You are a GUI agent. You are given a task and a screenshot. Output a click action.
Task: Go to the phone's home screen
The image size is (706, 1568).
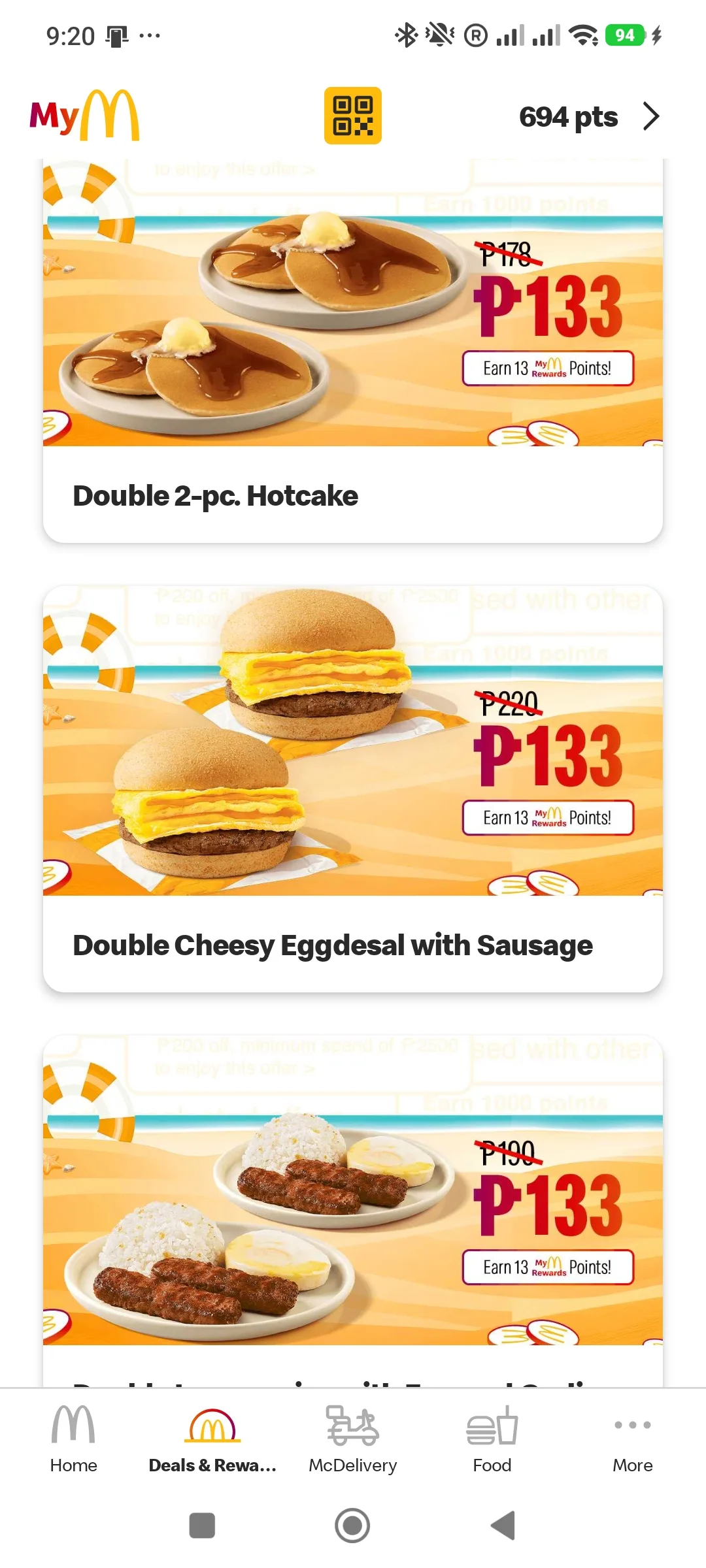point(352,1526)
